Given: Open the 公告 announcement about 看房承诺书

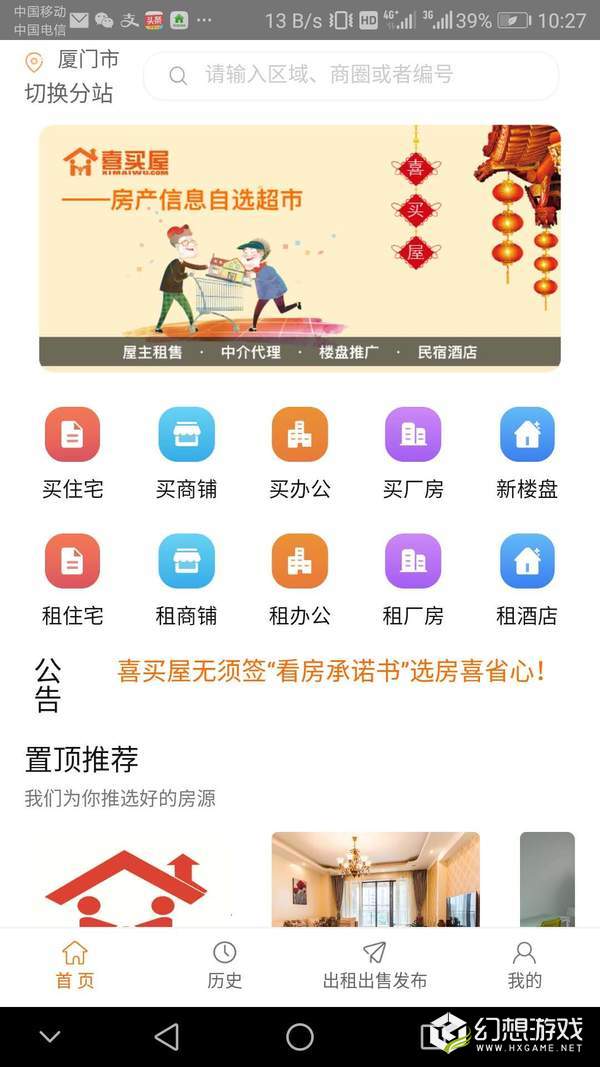Looking at the screenshot, I should coord(330,671).
